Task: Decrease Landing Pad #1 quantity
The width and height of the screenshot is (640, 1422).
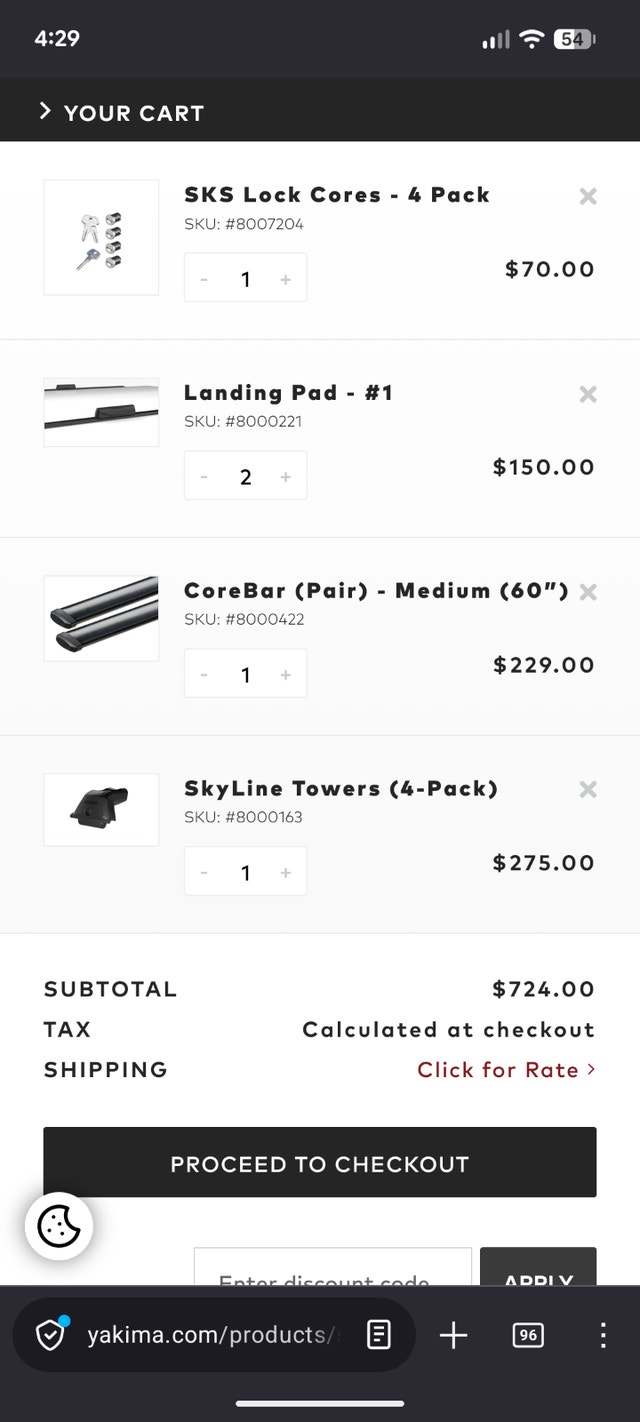Action: coord(204,477)
